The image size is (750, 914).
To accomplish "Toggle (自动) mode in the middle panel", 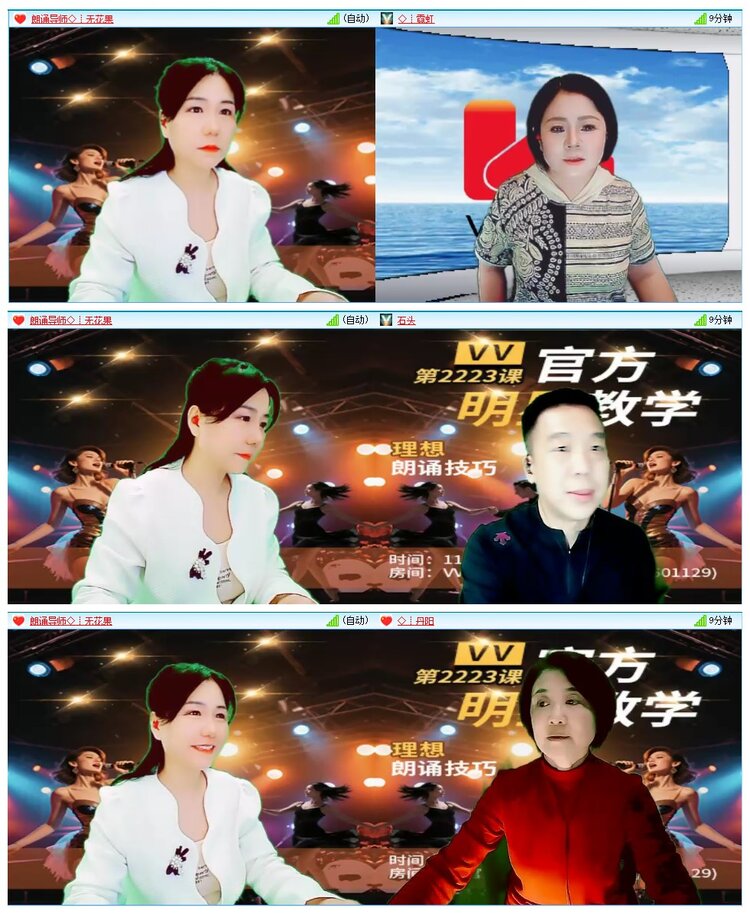I will (353, 319).
